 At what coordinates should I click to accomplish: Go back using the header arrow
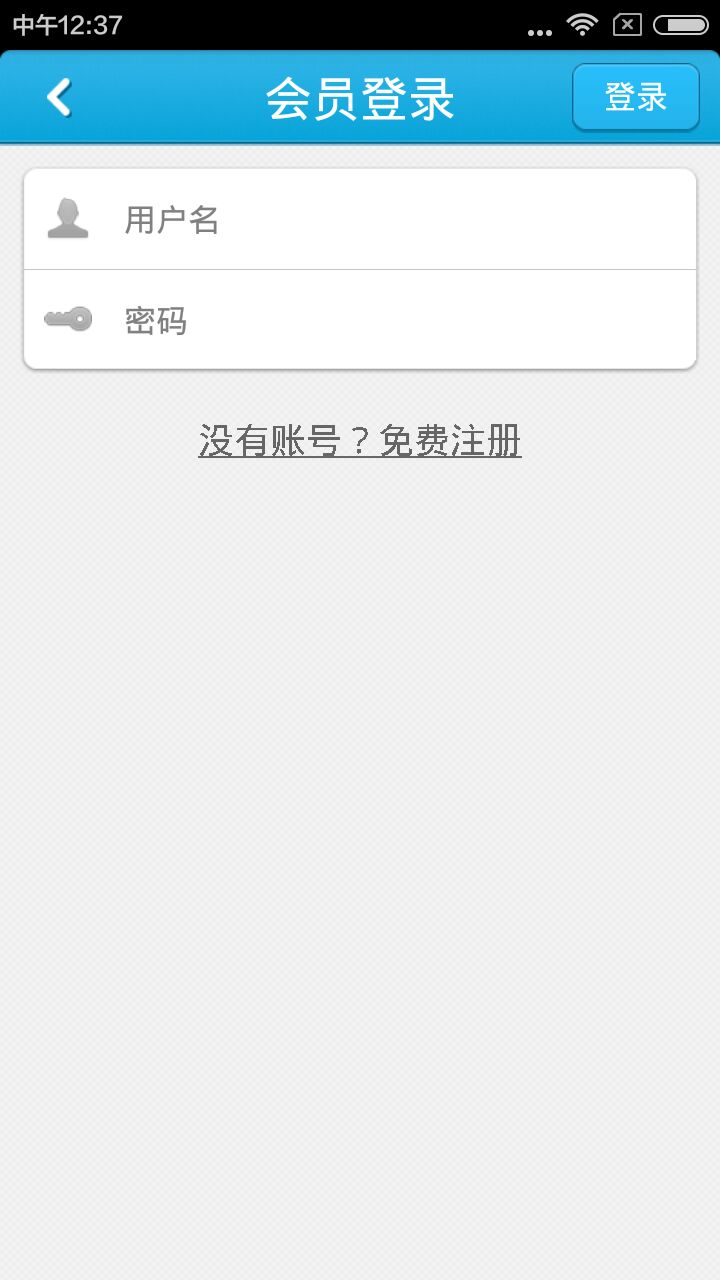(60, 98)
